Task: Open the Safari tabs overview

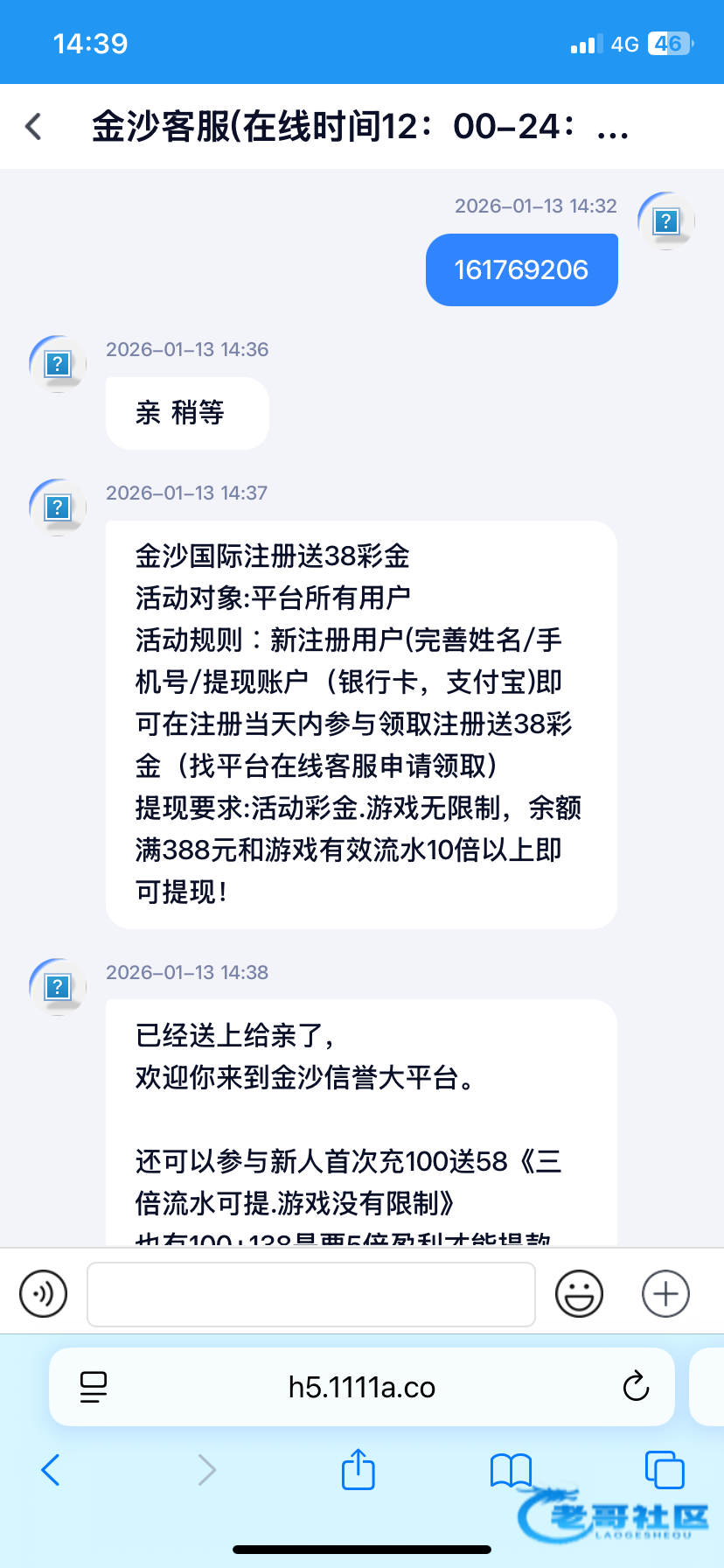Action: coord(664,1470)
